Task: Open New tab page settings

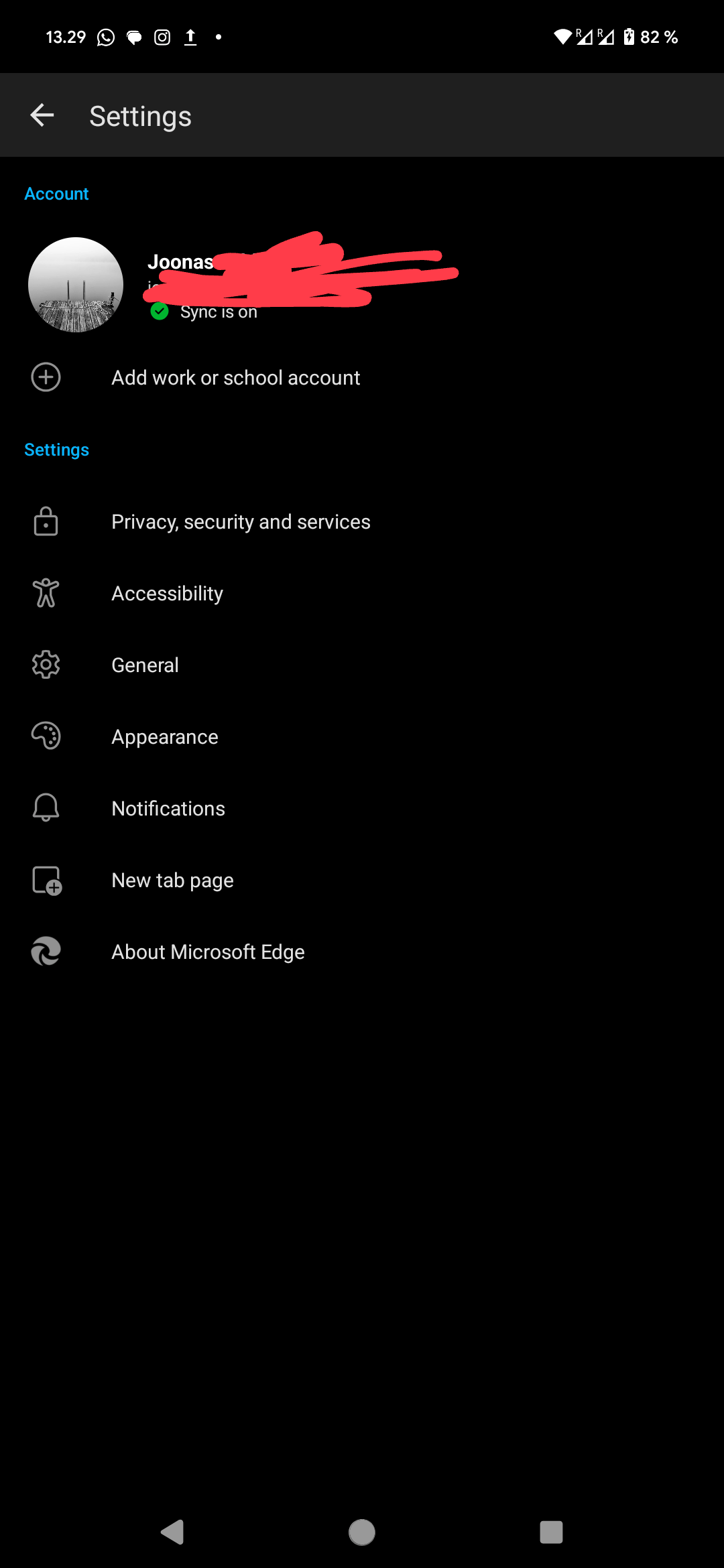Action: (x=172, y=880)
